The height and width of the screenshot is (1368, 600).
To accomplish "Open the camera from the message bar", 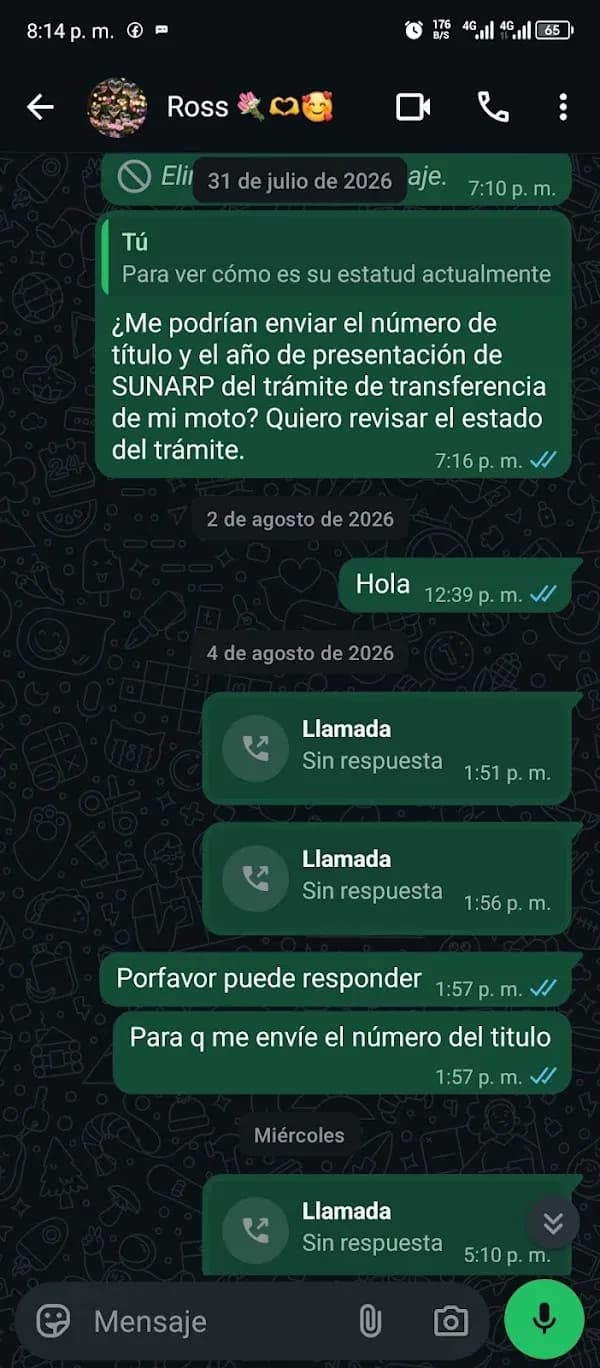I will coord(451,1321).
